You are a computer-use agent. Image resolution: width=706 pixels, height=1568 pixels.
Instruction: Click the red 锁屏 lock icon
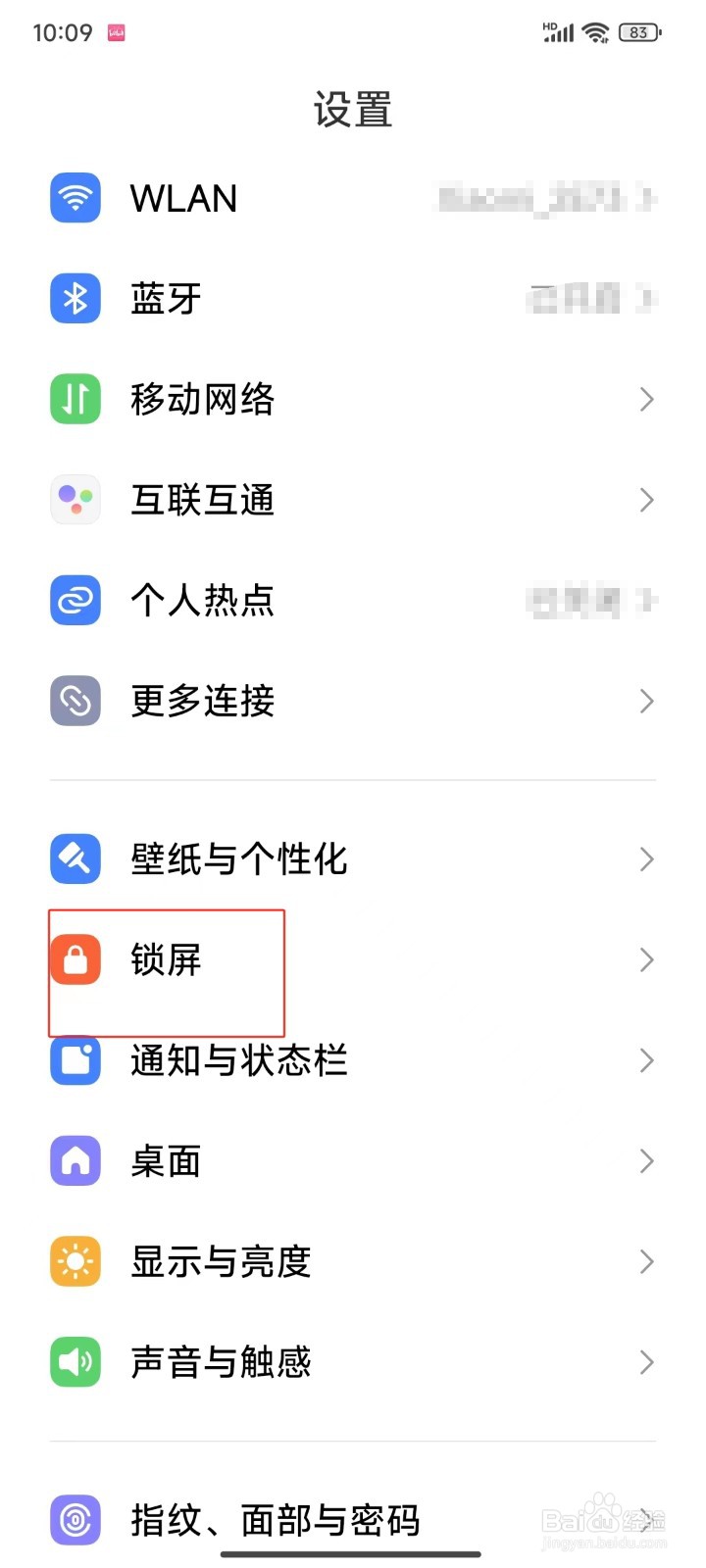tap(75, 960)
